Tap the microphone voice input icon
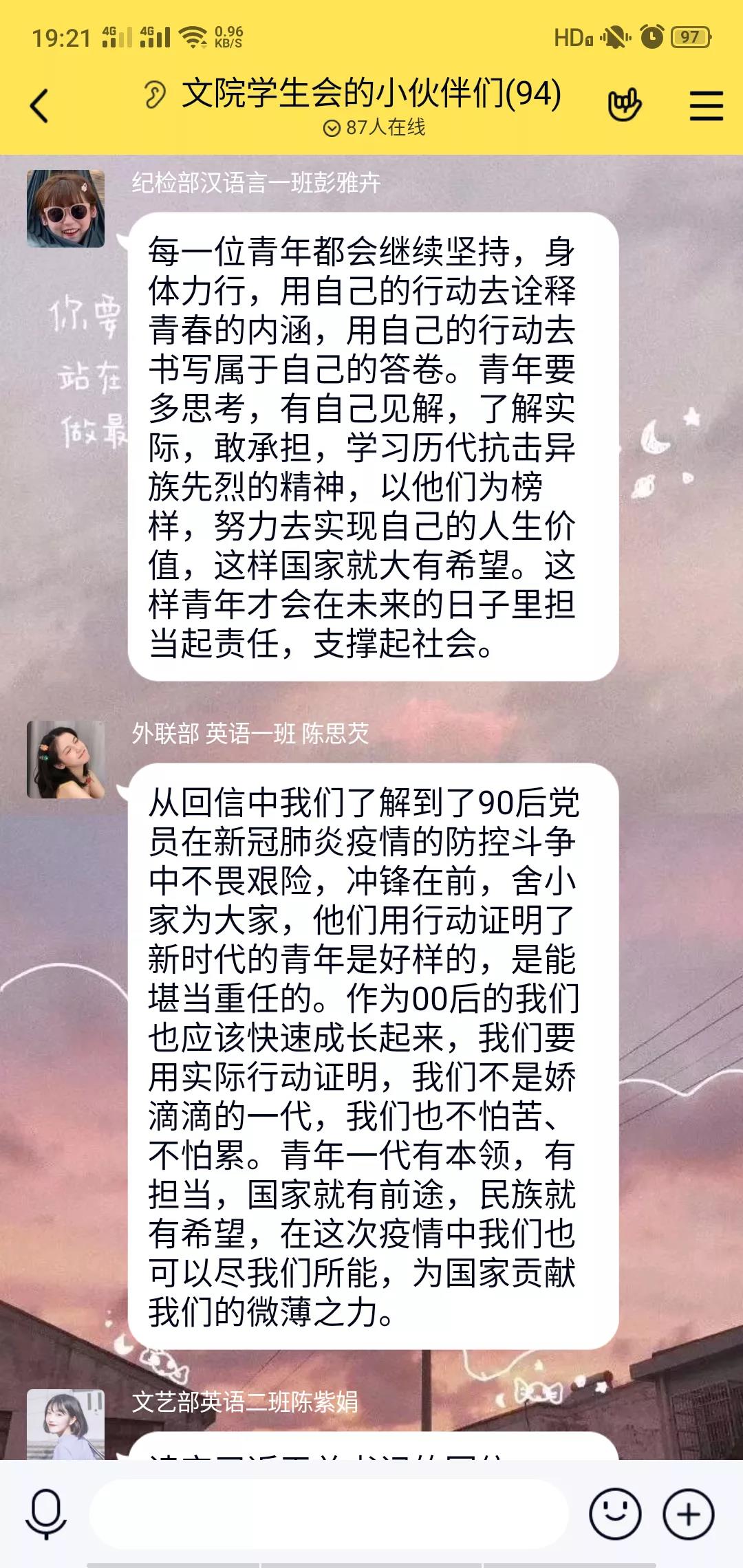This screenshot has height=1568, width=743. click(x=46, y=1514)
